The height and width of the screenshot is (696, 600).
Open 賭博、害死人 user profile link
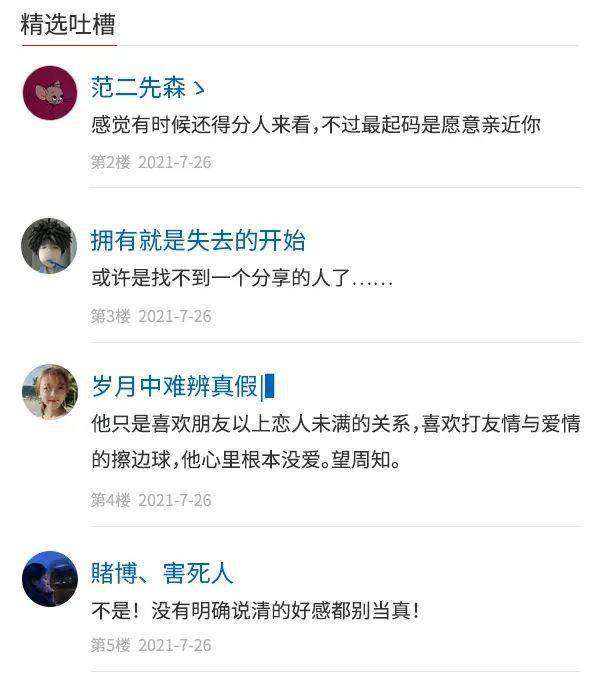pos(161,573)
